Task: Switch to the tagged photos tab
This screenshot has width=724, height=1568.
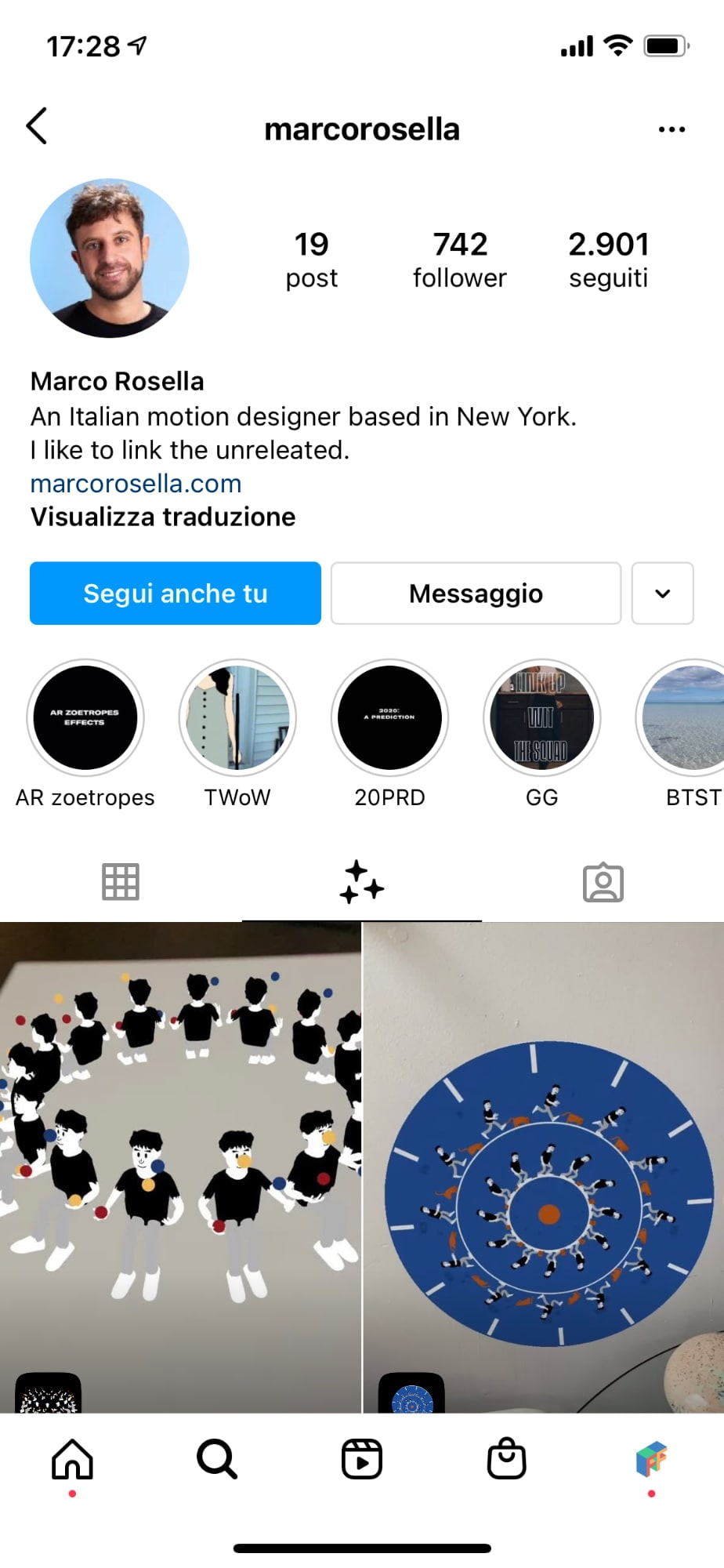Action: pos(603,883)
